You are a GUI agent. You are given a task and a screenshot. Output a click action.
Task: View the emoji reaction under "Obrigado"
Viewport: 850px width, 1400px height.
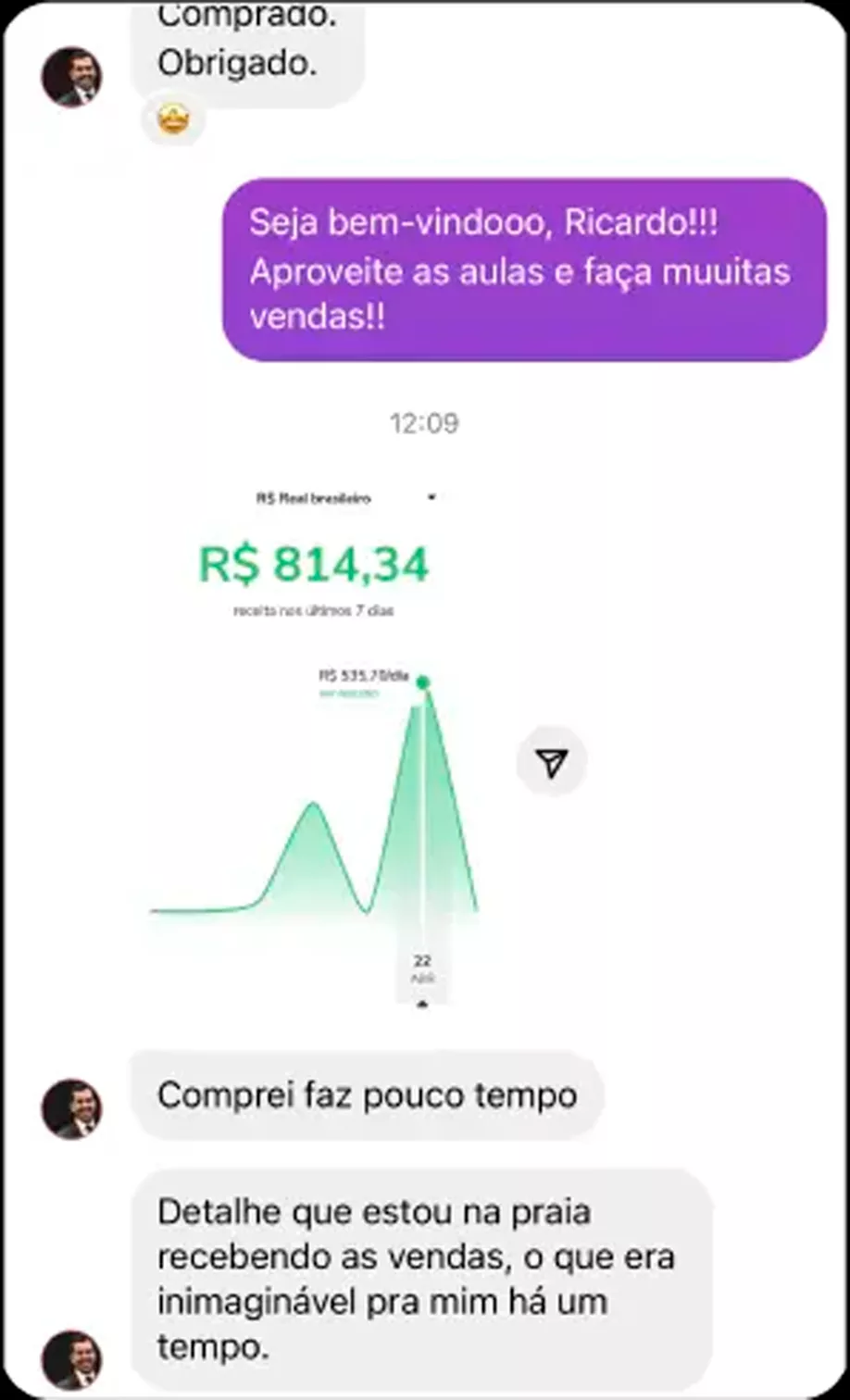(x=173, y=120)
